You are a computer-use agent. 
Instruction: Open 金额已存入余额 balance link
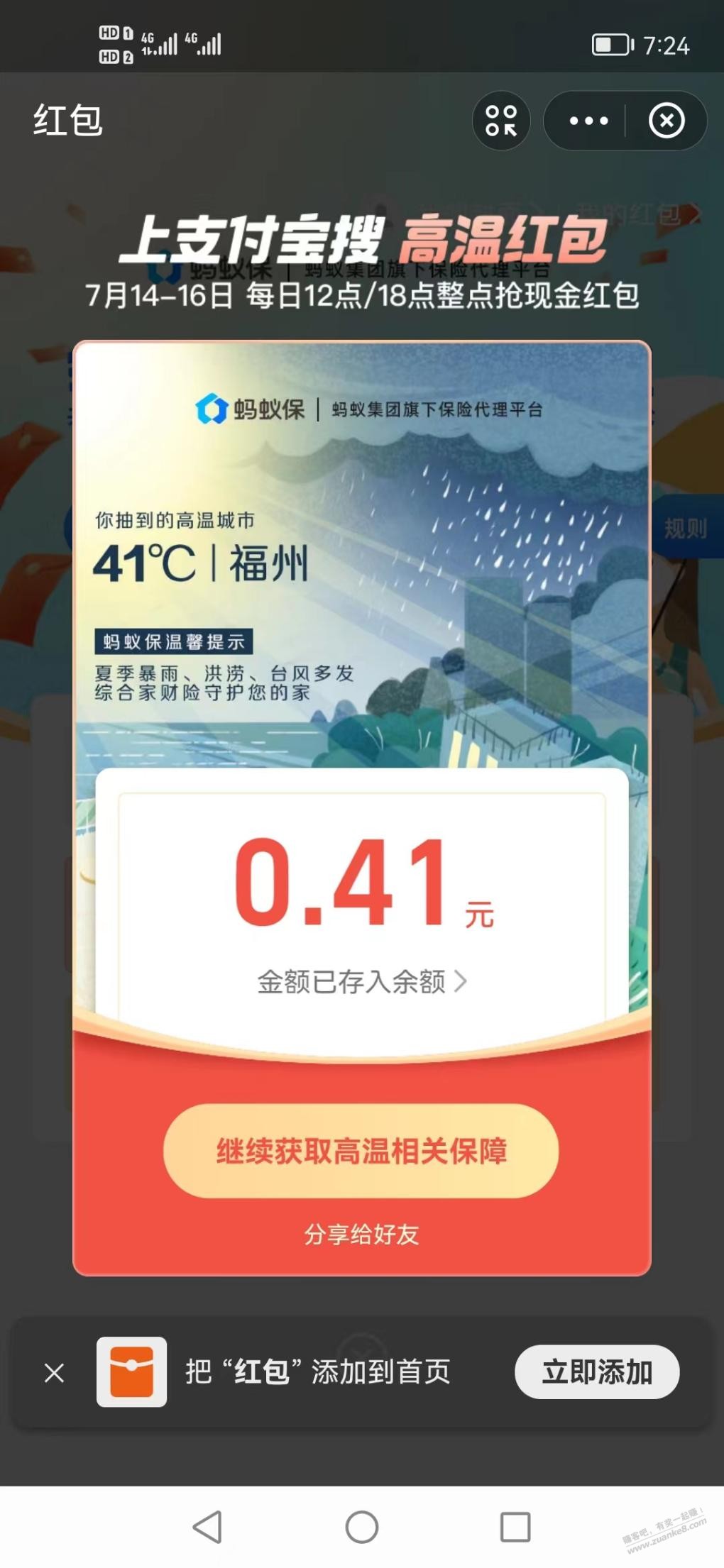click(x=362, y=982)
